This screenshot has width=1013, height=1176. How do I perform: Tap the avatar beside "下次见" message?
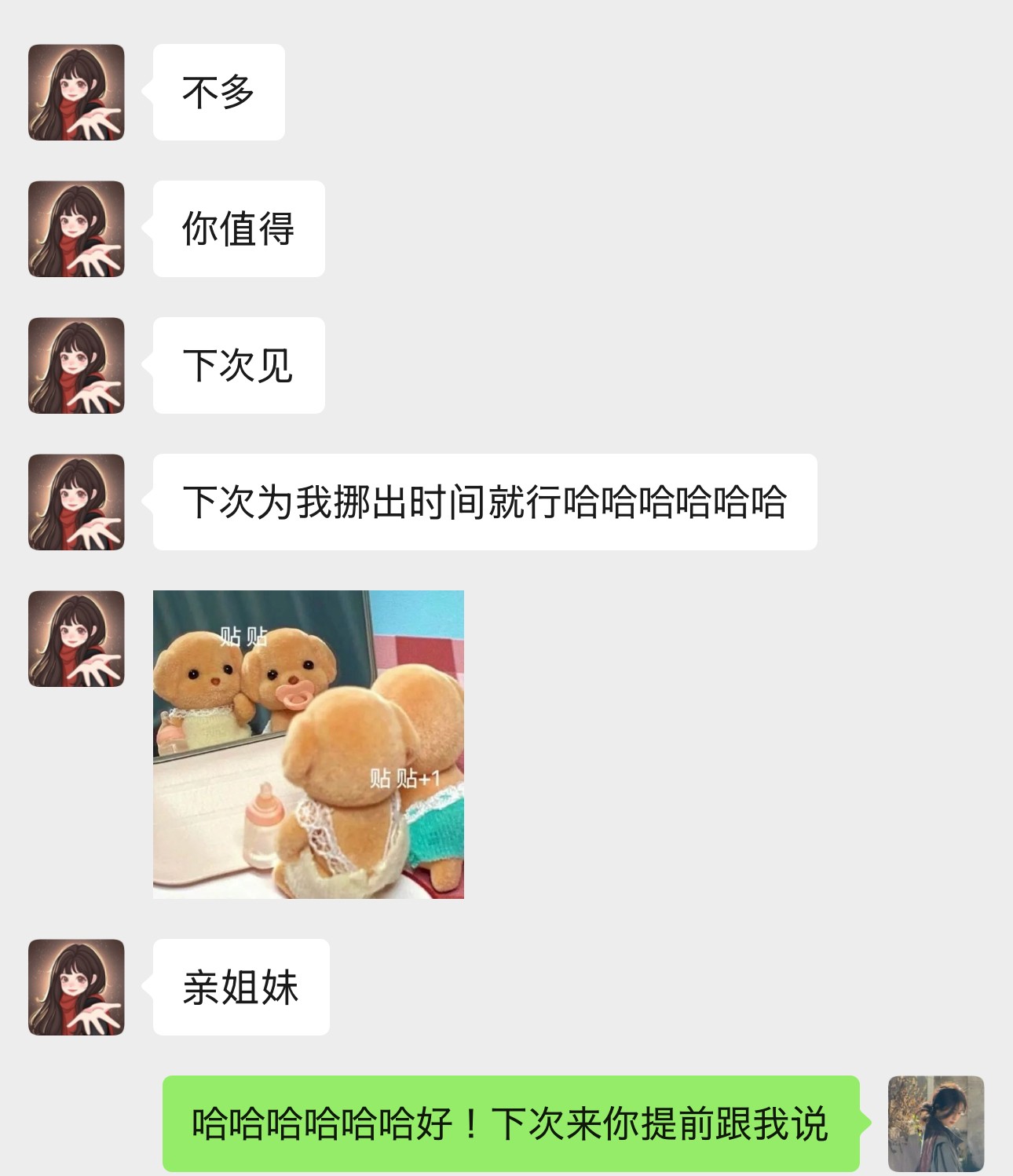click(x=76, y=366)
